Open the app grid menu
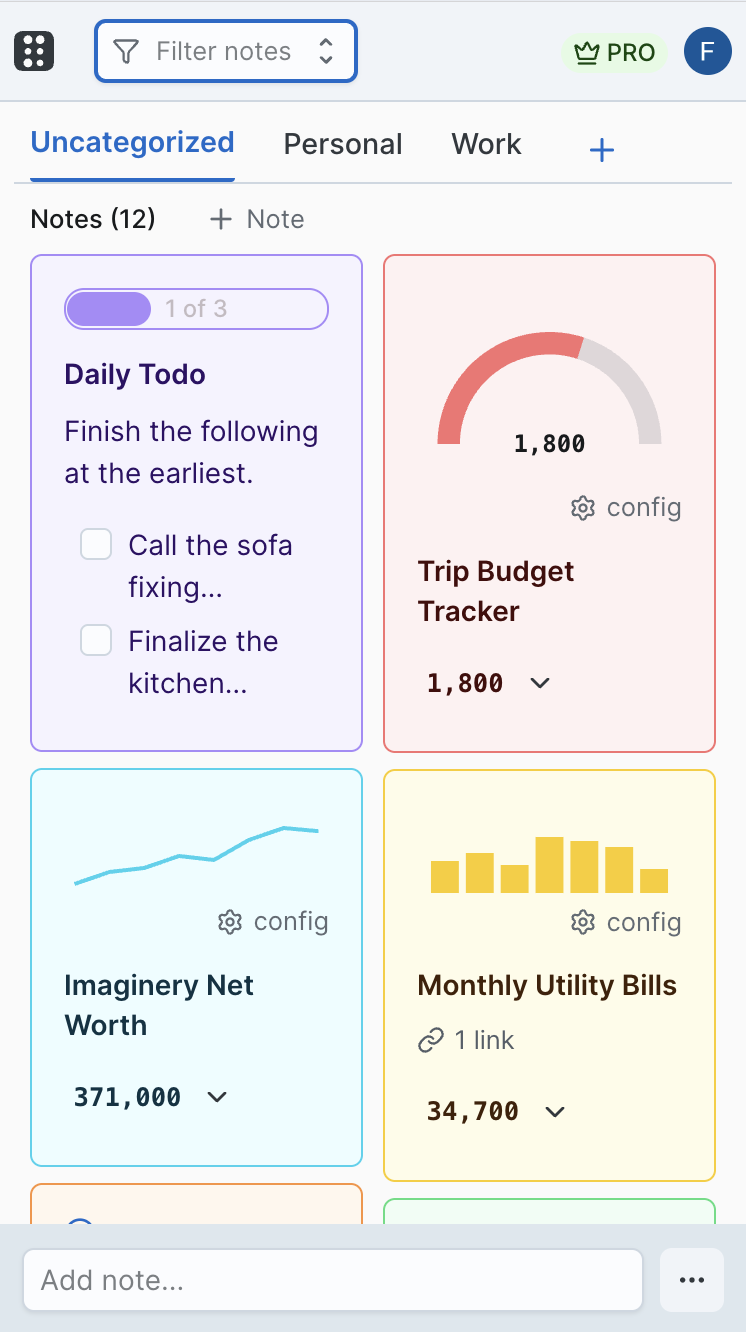The width and height of the screenshot is (746, 1332). coord(33,50)
